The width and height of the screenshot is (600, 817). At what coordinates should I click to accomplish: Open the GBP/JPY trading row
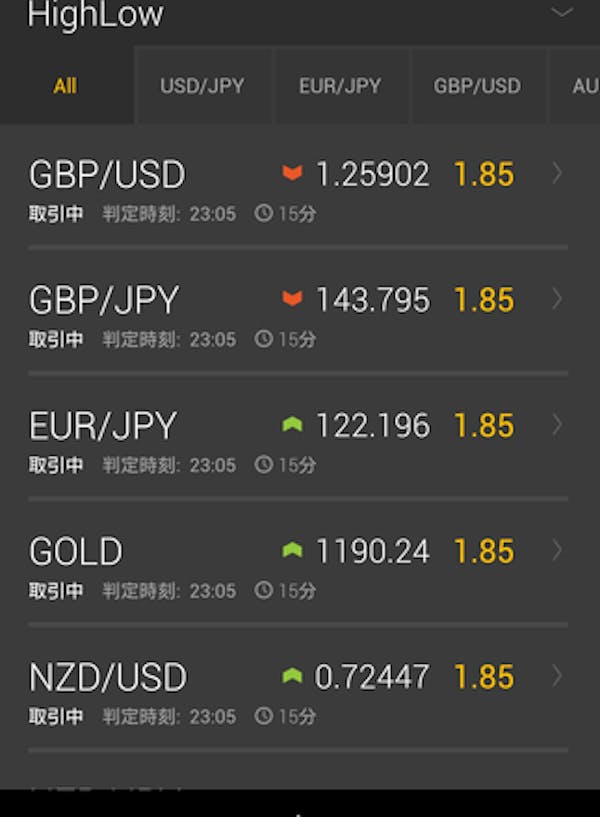pyautogui.click(x=298, y=314)
